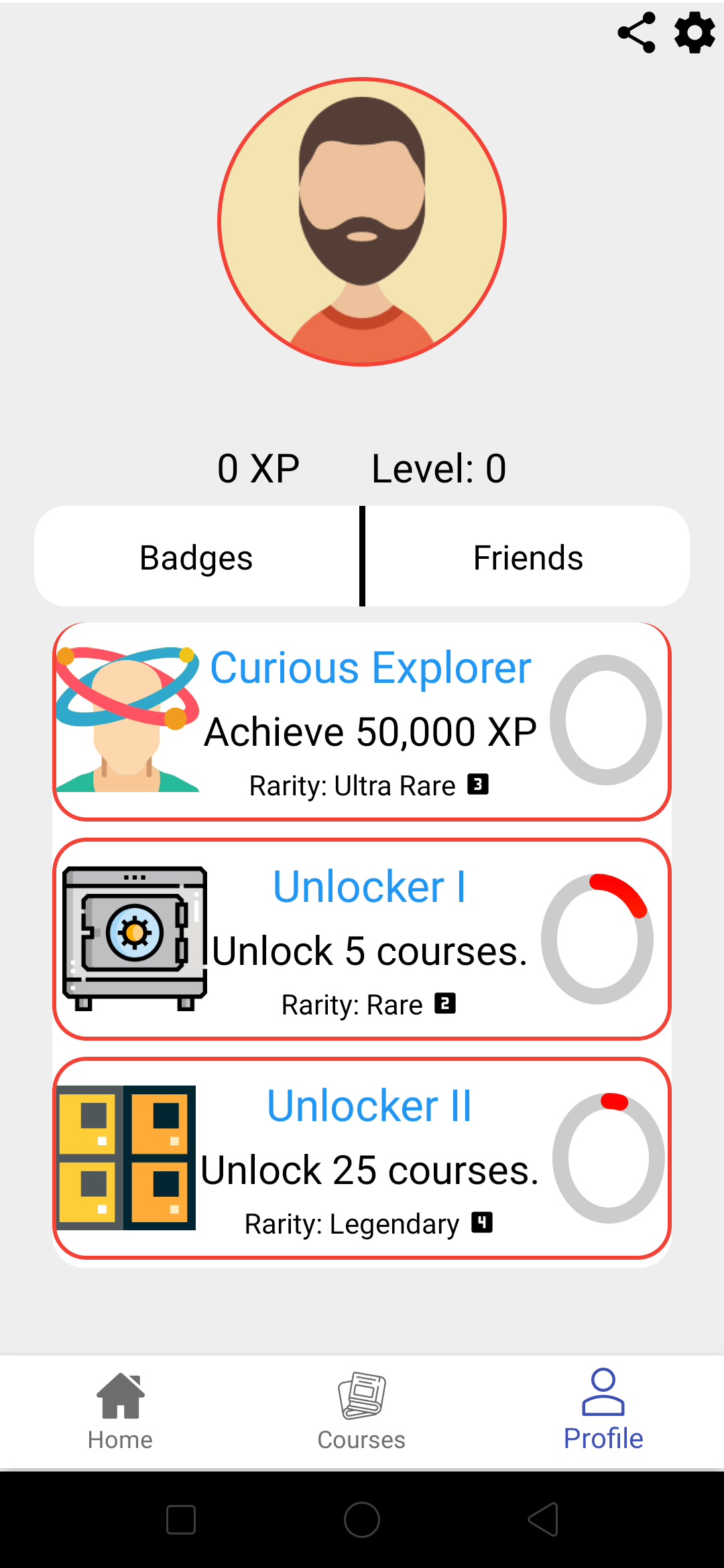The width and height of the screenshot is (724, 1568).
Task: Open the Courses tab
Action: (x=362, y=1411)
